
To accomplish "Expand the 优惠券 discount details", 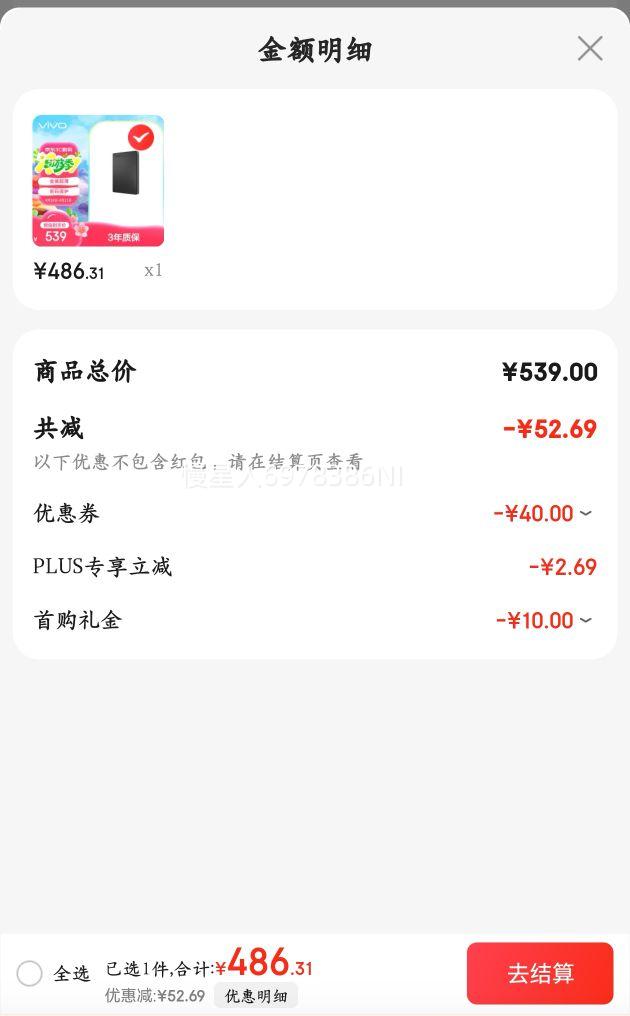I will click(x=585, y=513).
